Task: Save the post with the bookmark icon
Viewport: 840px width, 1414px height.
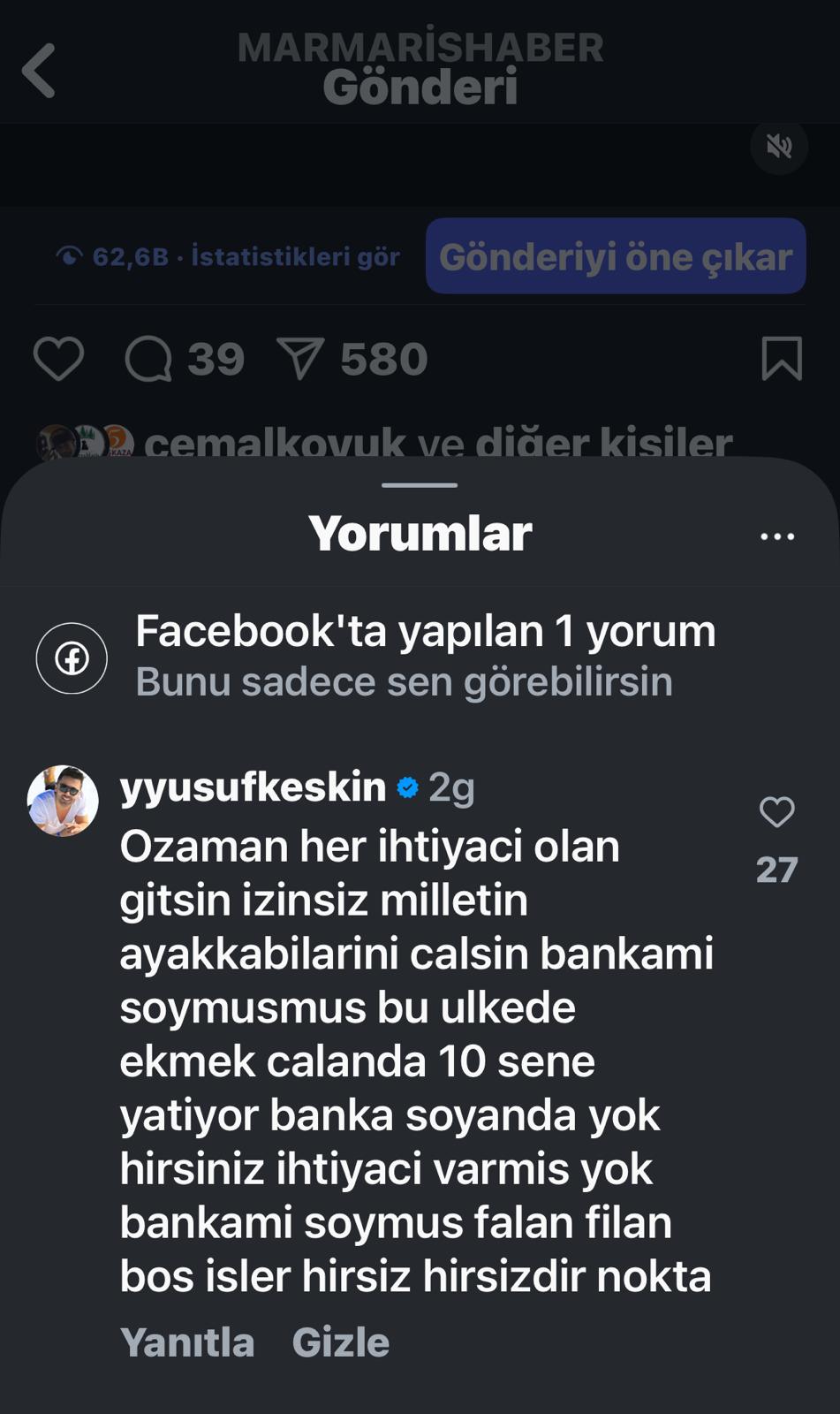Action: [x=781, y=359]
